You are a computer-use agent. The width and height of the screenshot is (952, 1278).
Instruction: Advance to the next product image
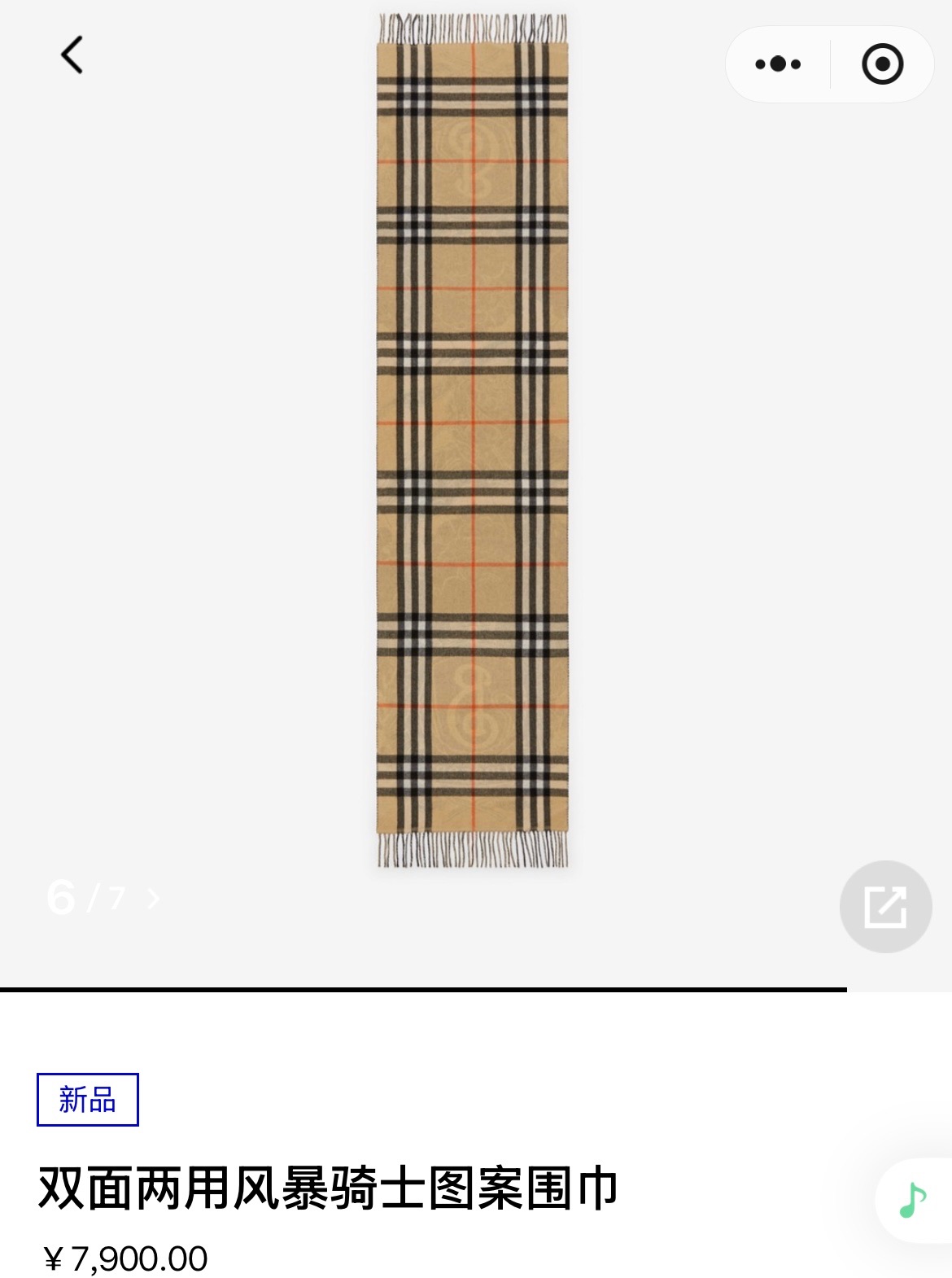coord(153,899)
